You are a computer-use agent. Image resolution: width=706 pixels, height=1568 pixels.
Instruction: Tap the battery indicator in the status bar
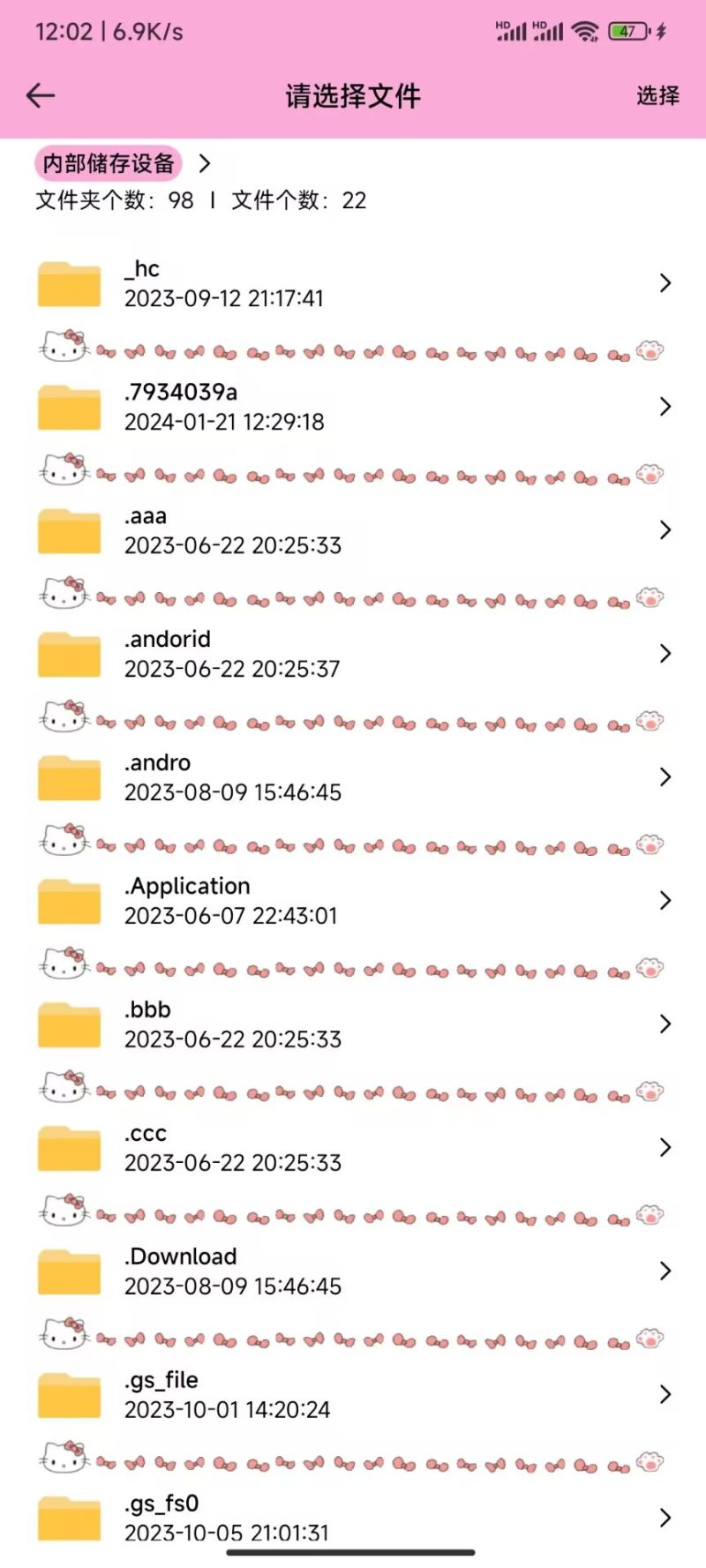pyautogui.click(x=628, y=29)
